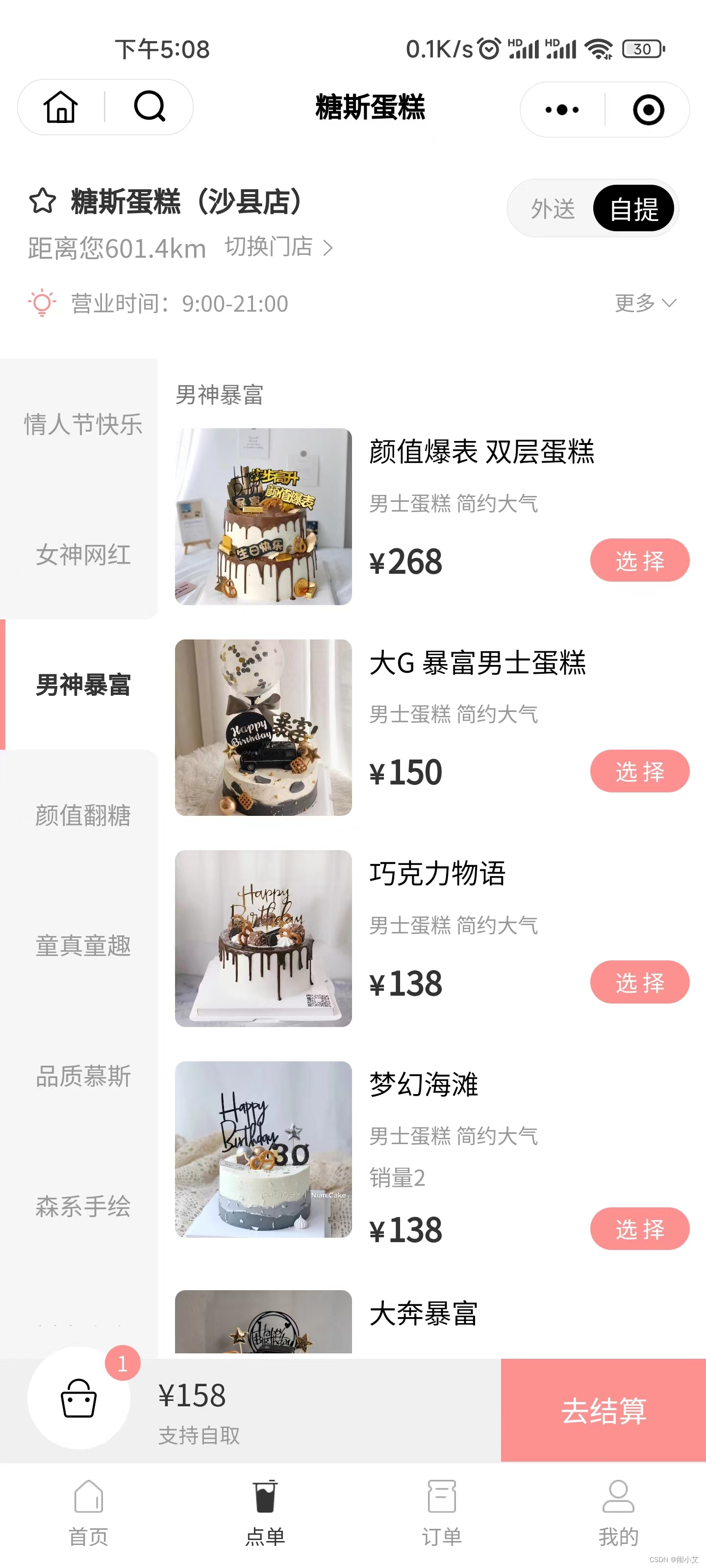Screen dimensions: 706x1568
Task: Expand 更多 store info
Action: (645, 302)
